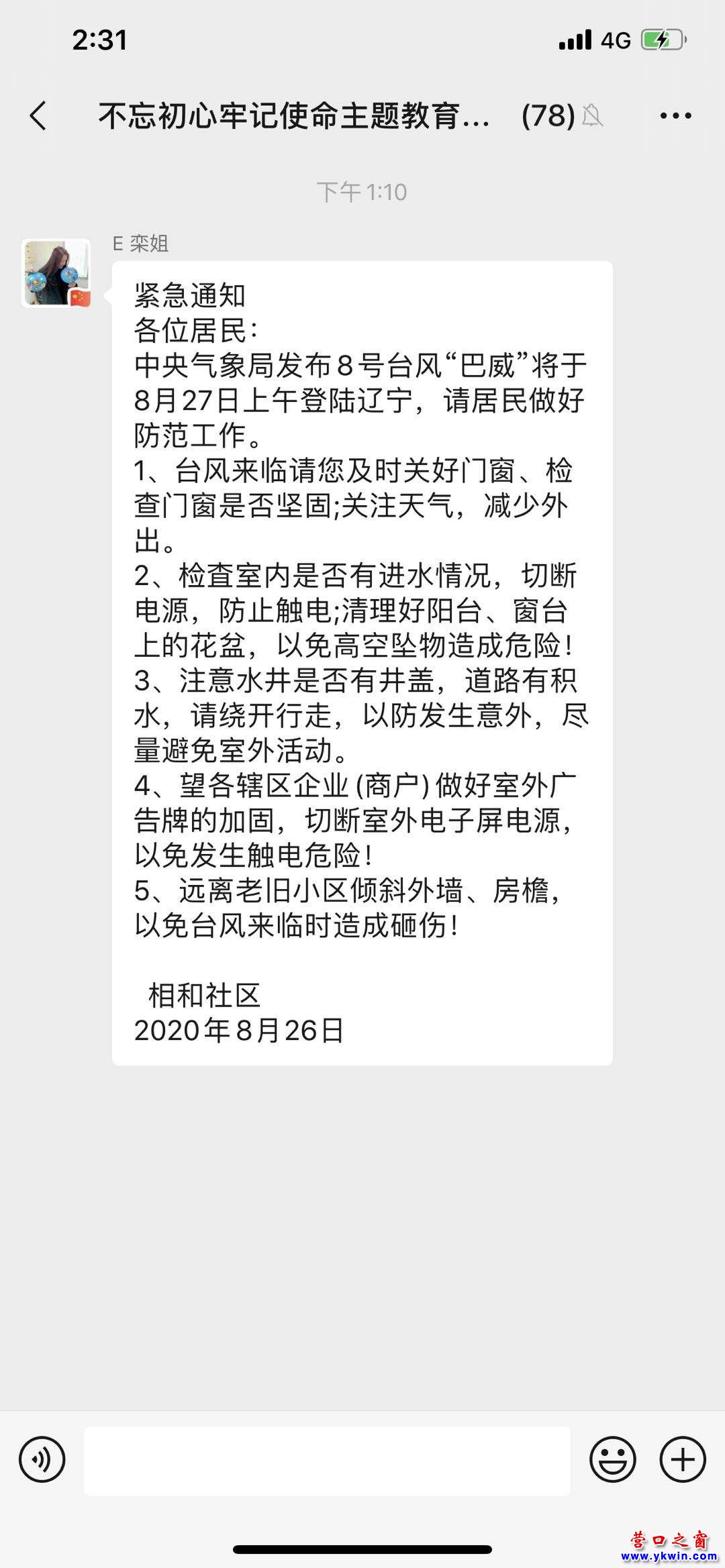Open the group chat options menu
This screenshot has height=1568, width=725.
point(675,116)
